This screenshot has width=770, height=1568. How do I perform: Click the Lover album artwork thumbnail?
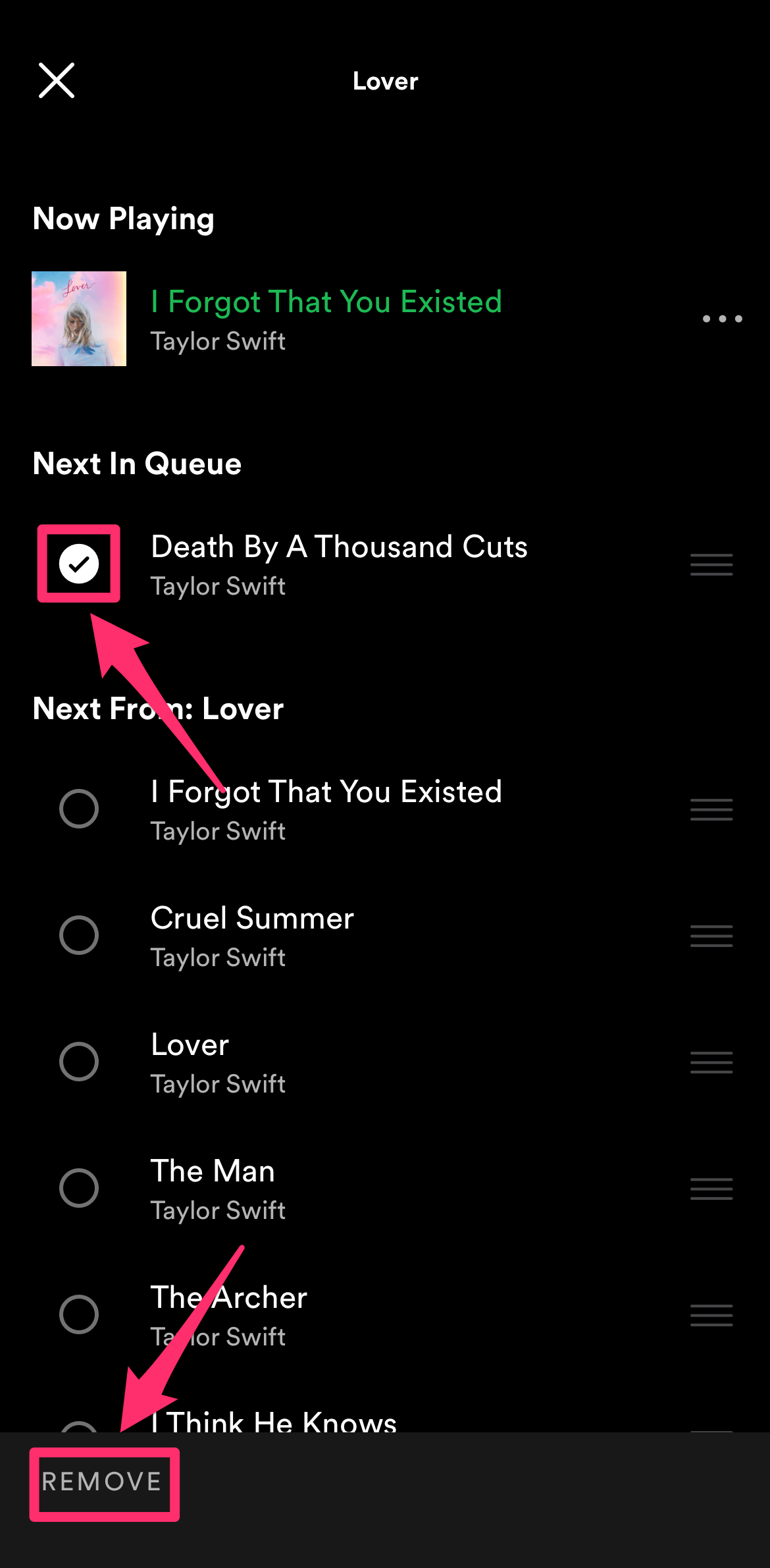pos(78,318)
